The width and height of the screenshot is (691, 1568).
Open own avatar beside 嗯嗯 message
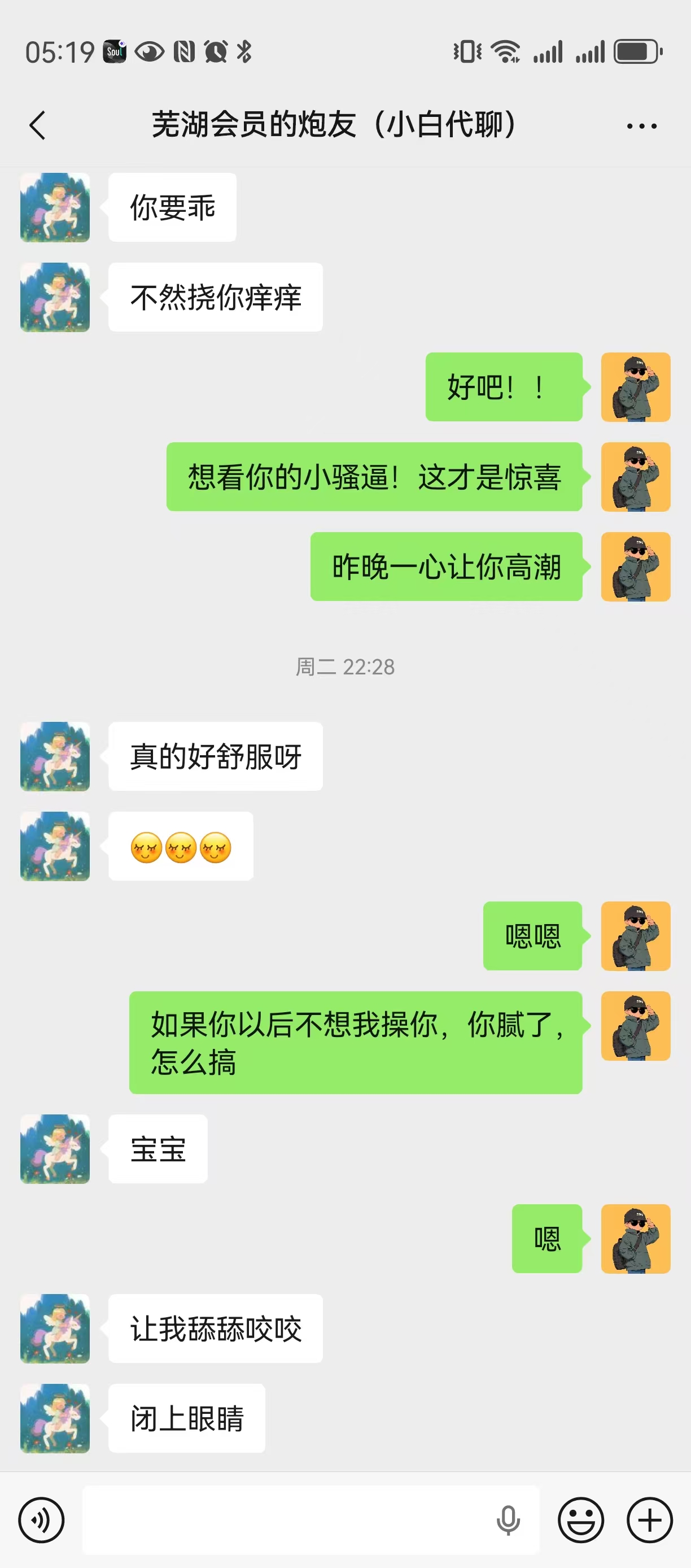[x=635, y=935]
